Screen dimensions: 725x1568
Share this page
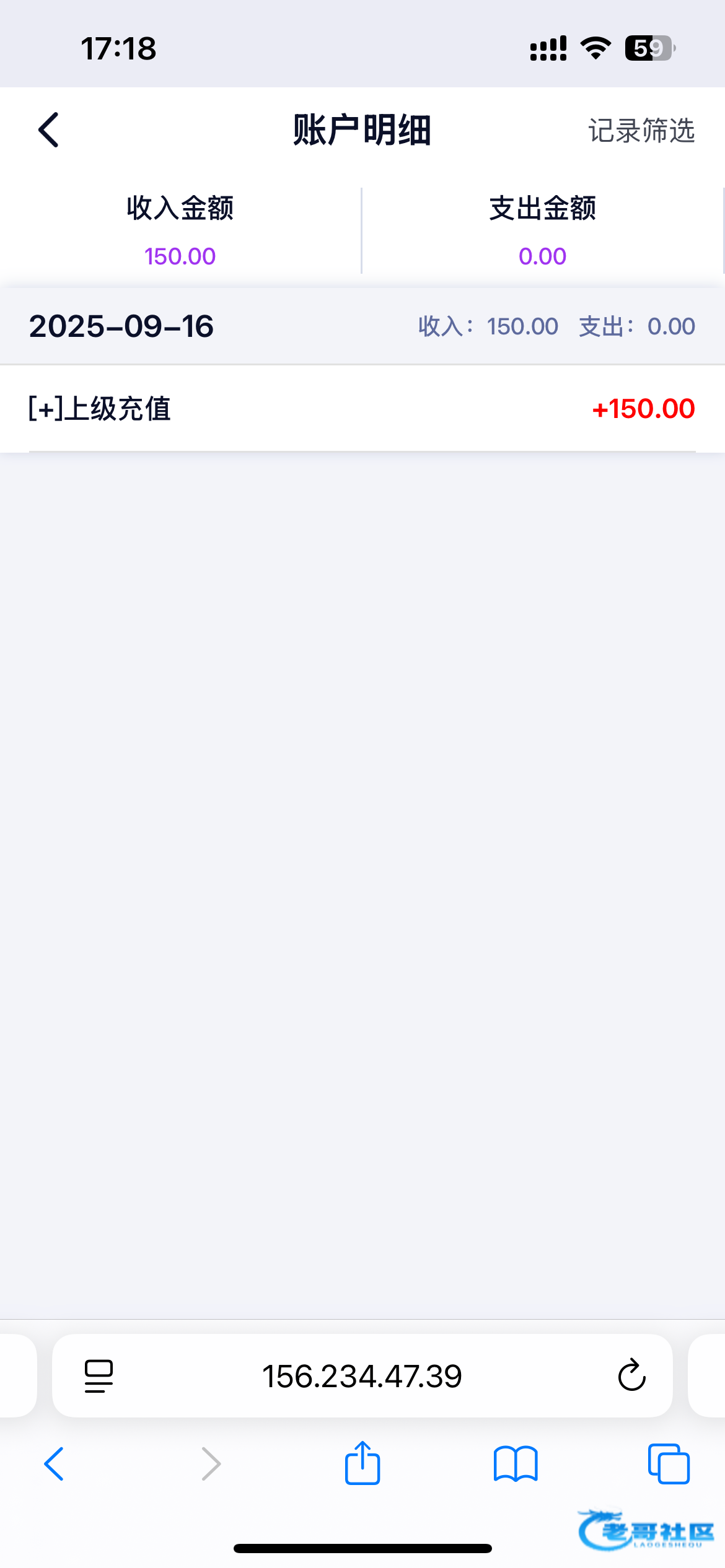(362, 1463)
